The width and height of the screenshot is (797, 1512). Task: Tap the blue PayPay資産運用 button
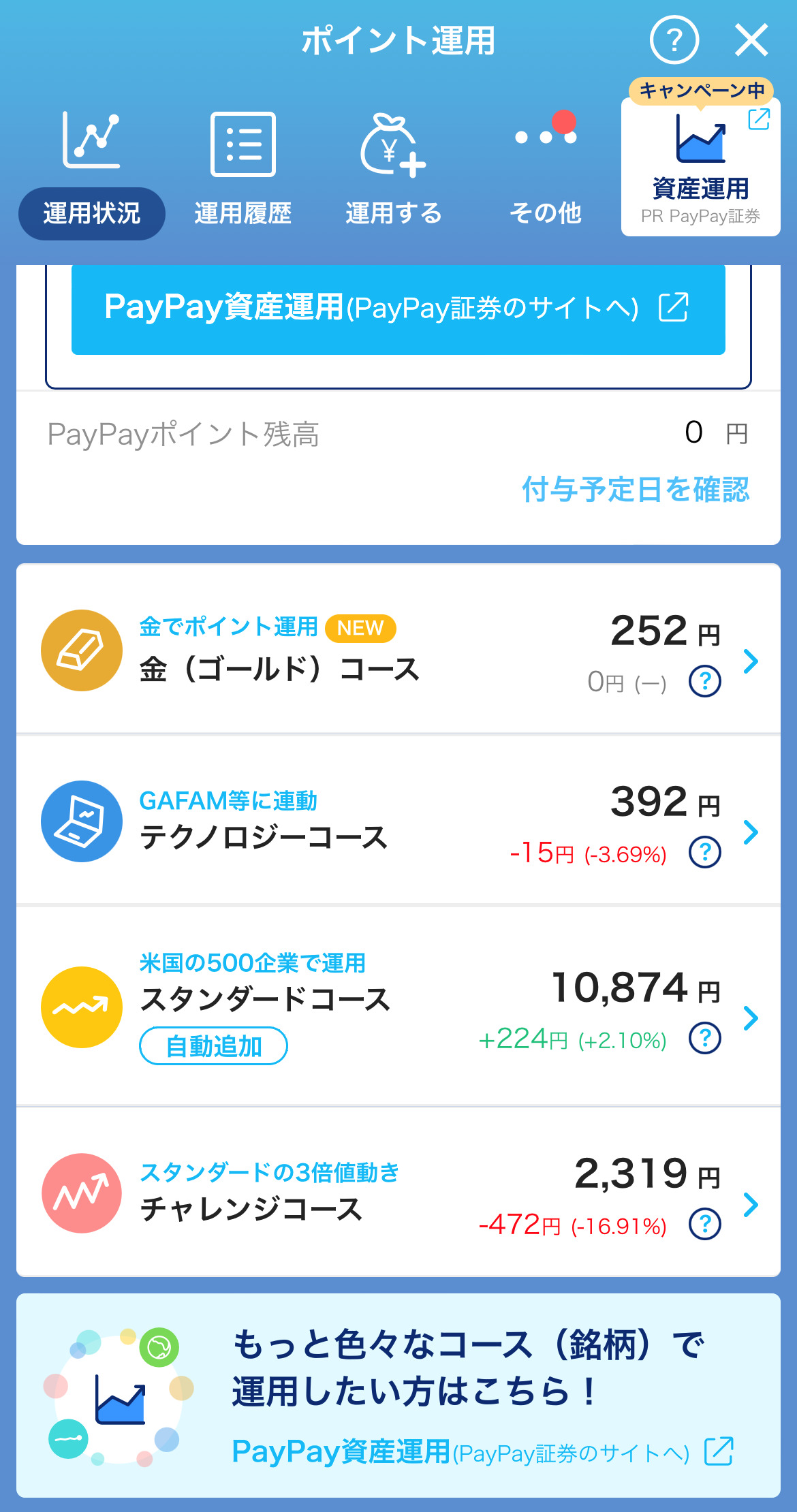pos(398,309)
